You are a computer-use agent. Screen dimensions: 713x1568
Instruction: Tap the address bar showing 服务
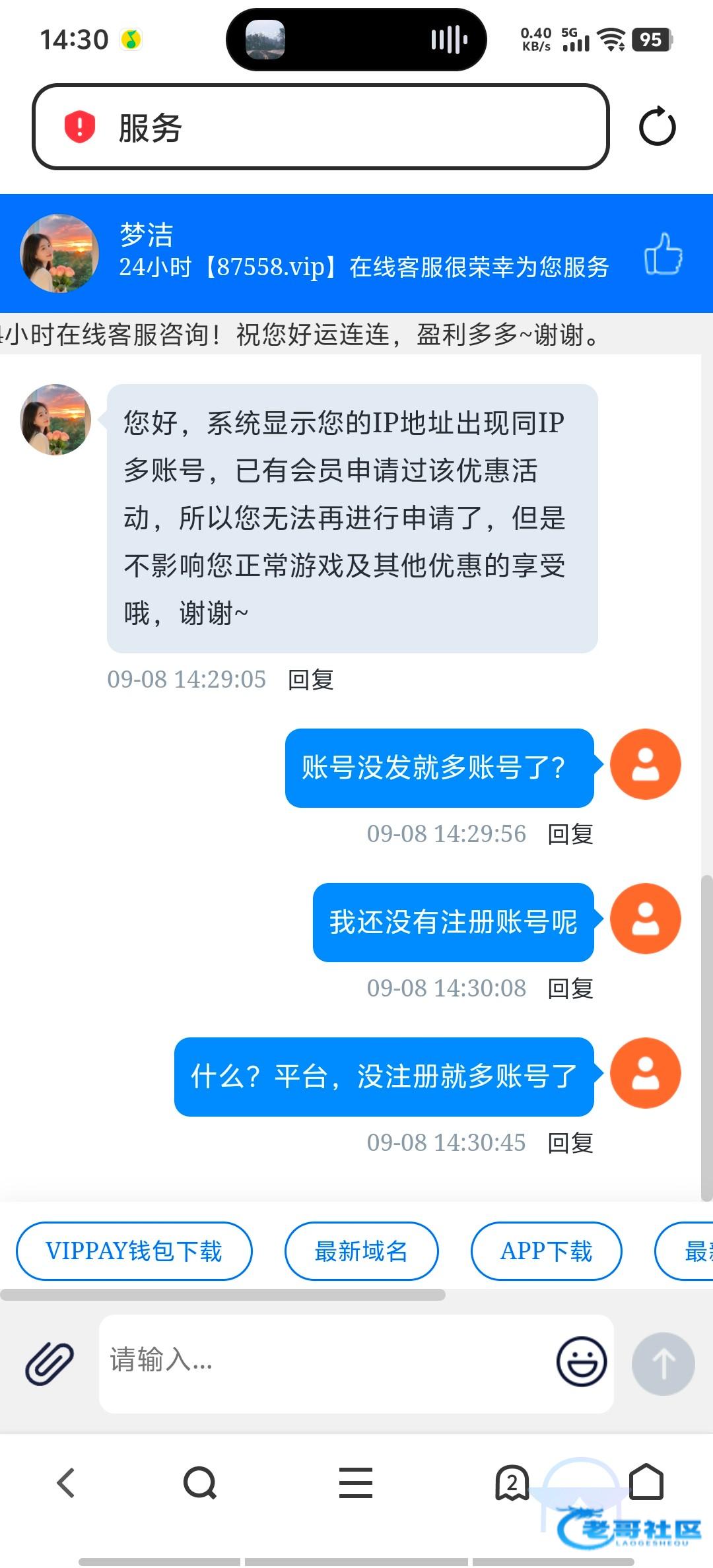pos(321,127)
